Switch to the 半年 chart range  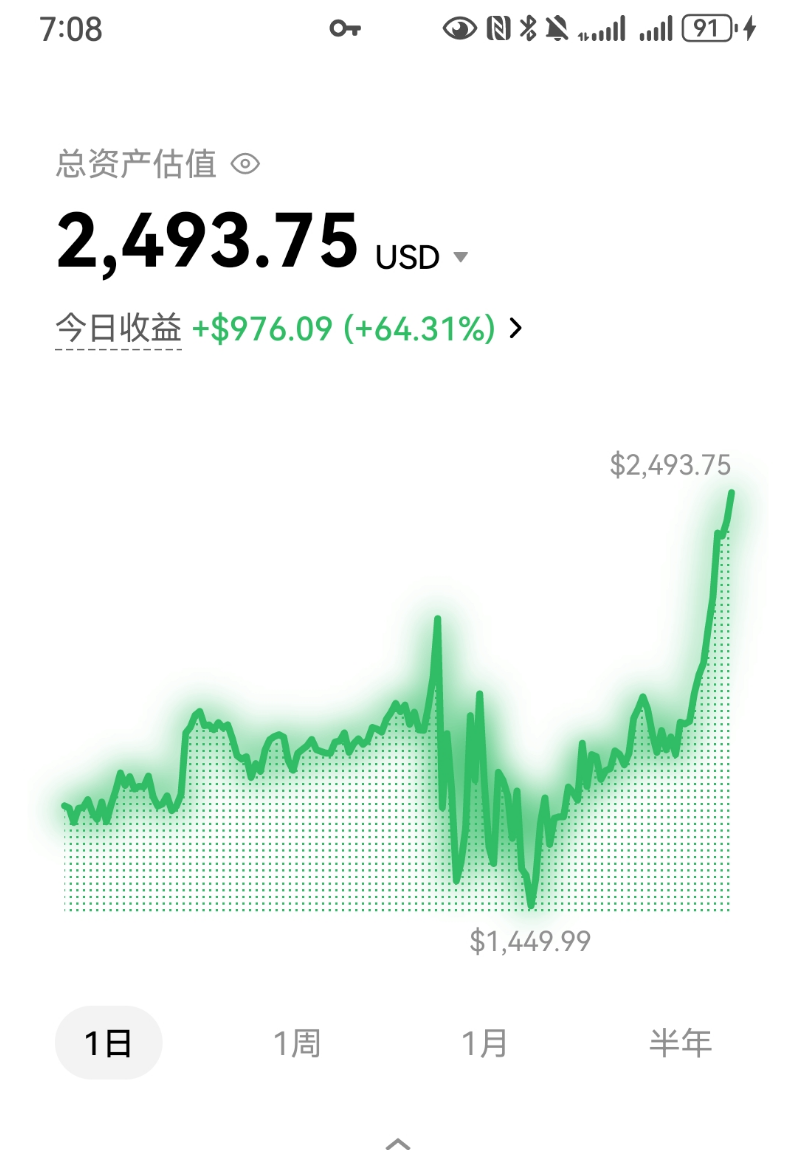point(680,1043)
